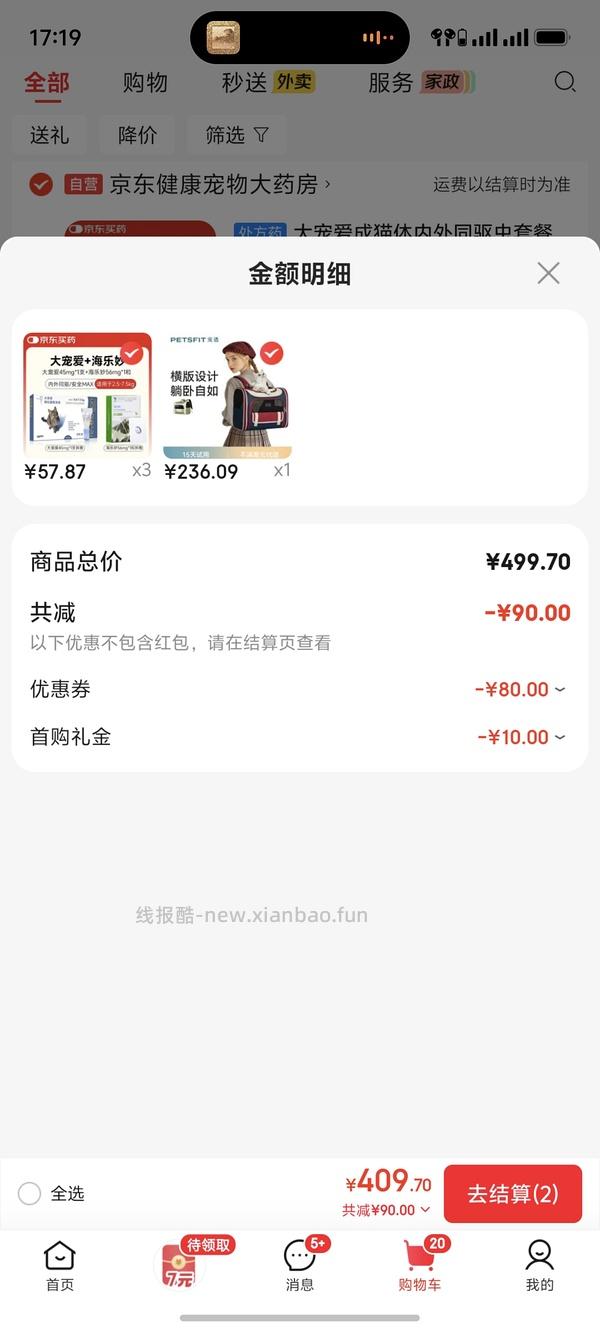
Task: Close the 金额明细 panel
Action: (548, 273)
